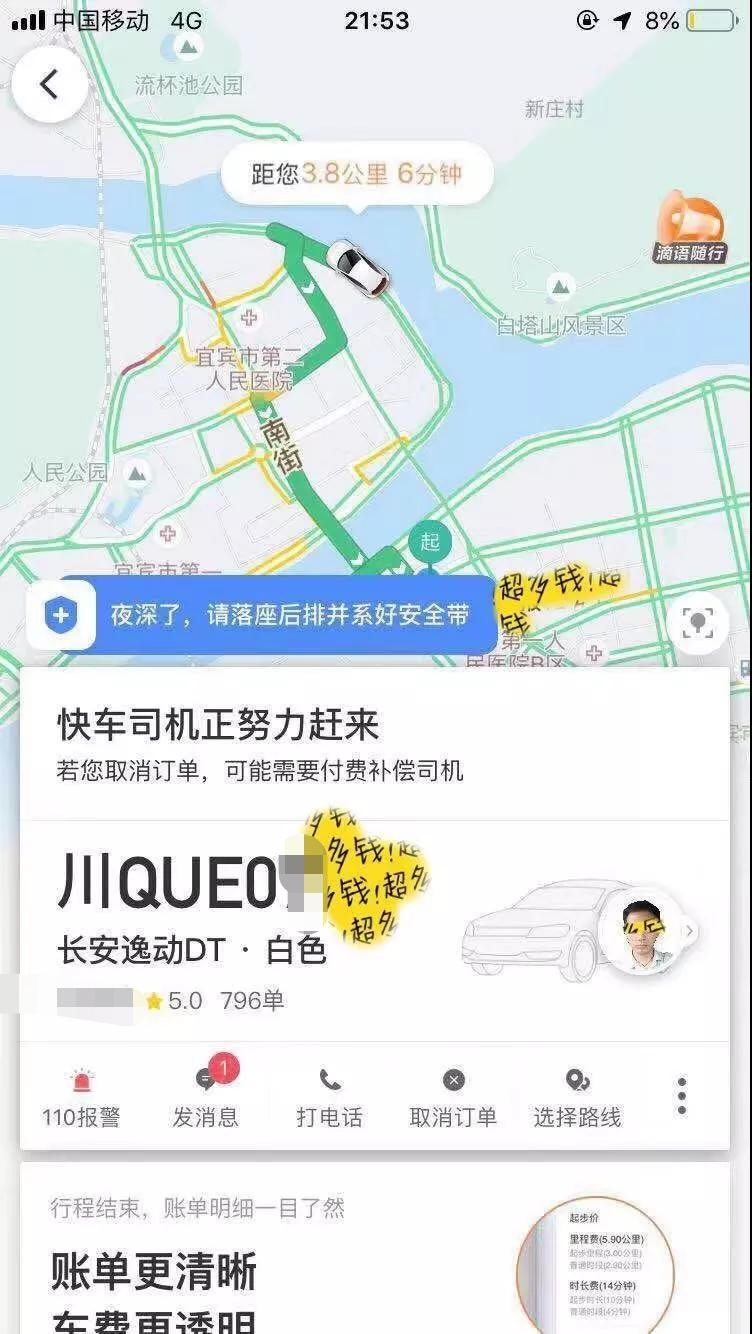Choose a route via 选择路线
Screen dimensions: 752x1334
[577, 1098]
